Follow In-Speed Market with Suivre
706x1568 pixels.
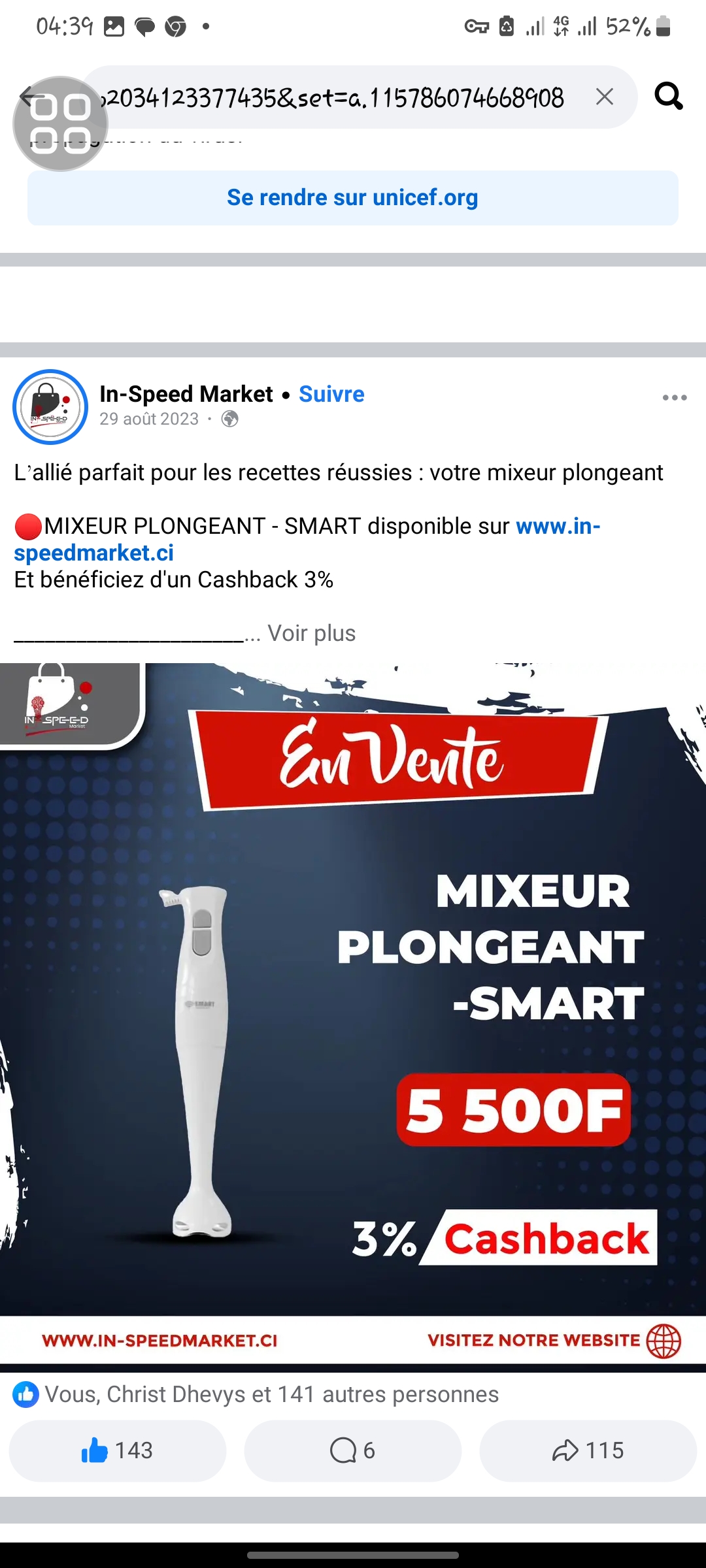pyautogui.click(x=331, y=394)
